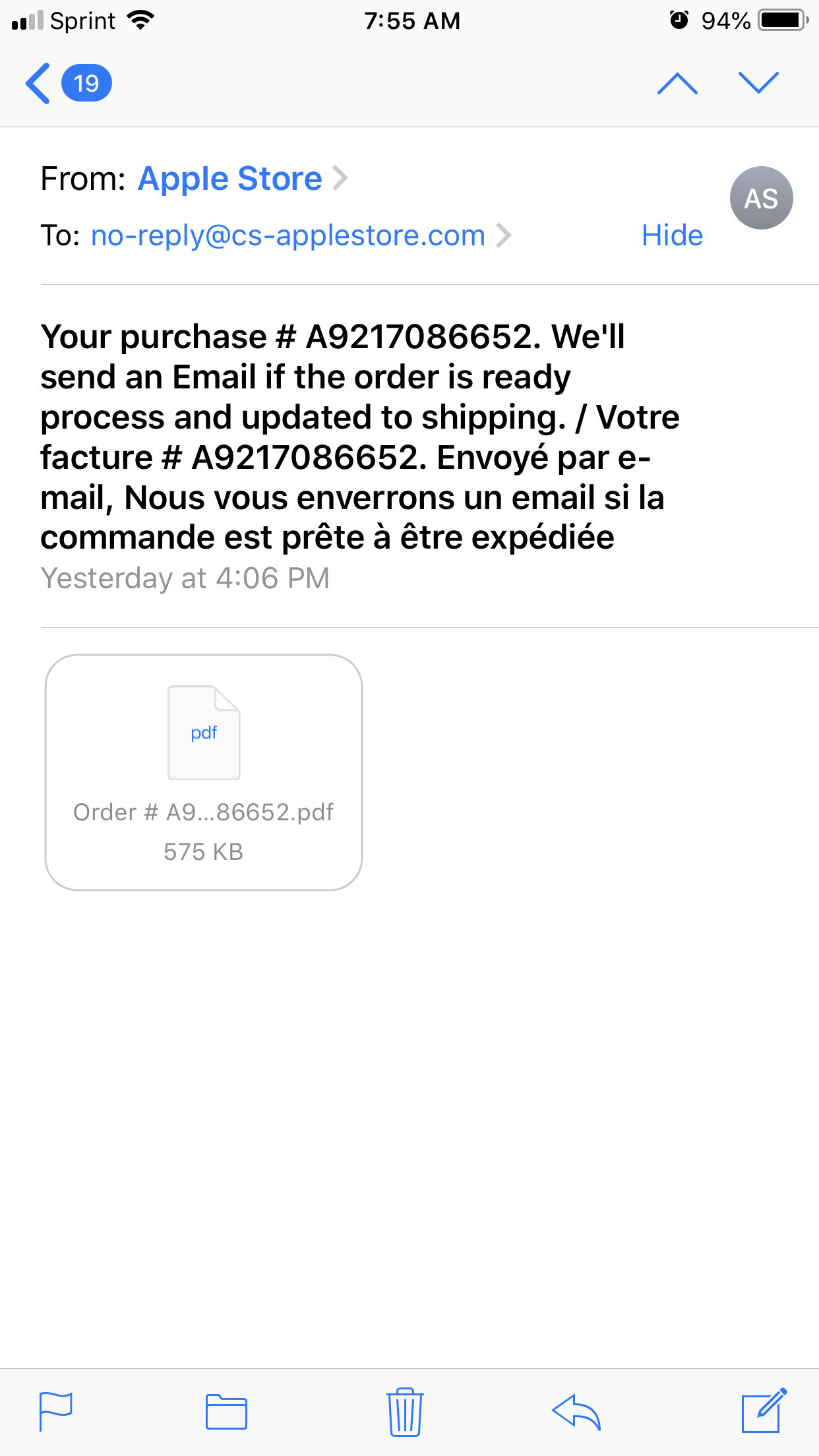This screenshot has height=1456, width=819.
Task: Open recipient no-reply@cs-applestore.com details
Action: coord(288,235)
